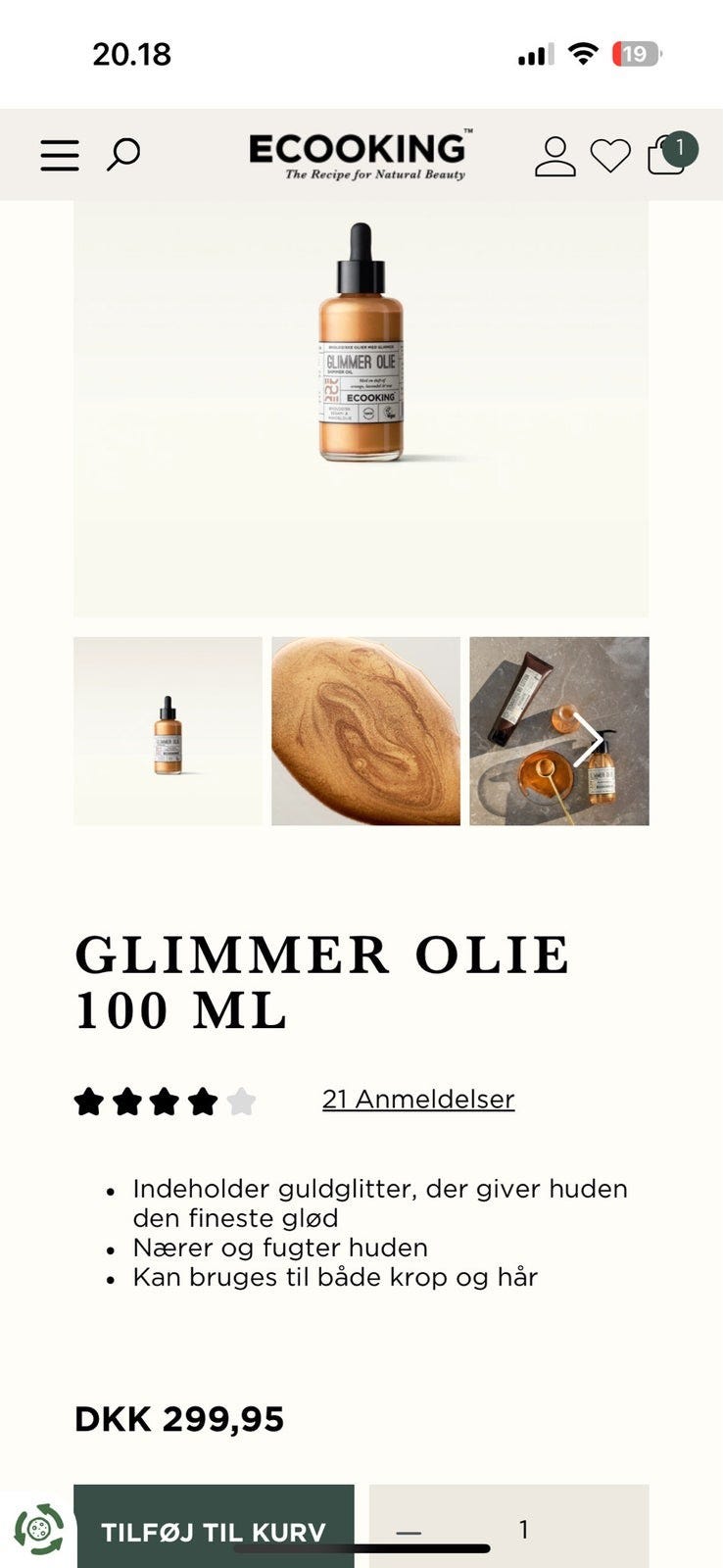The height and width of the screenshot is (1568, 723).
Task: Select the bottle-only product thumbnail
Action: (166, 731)
